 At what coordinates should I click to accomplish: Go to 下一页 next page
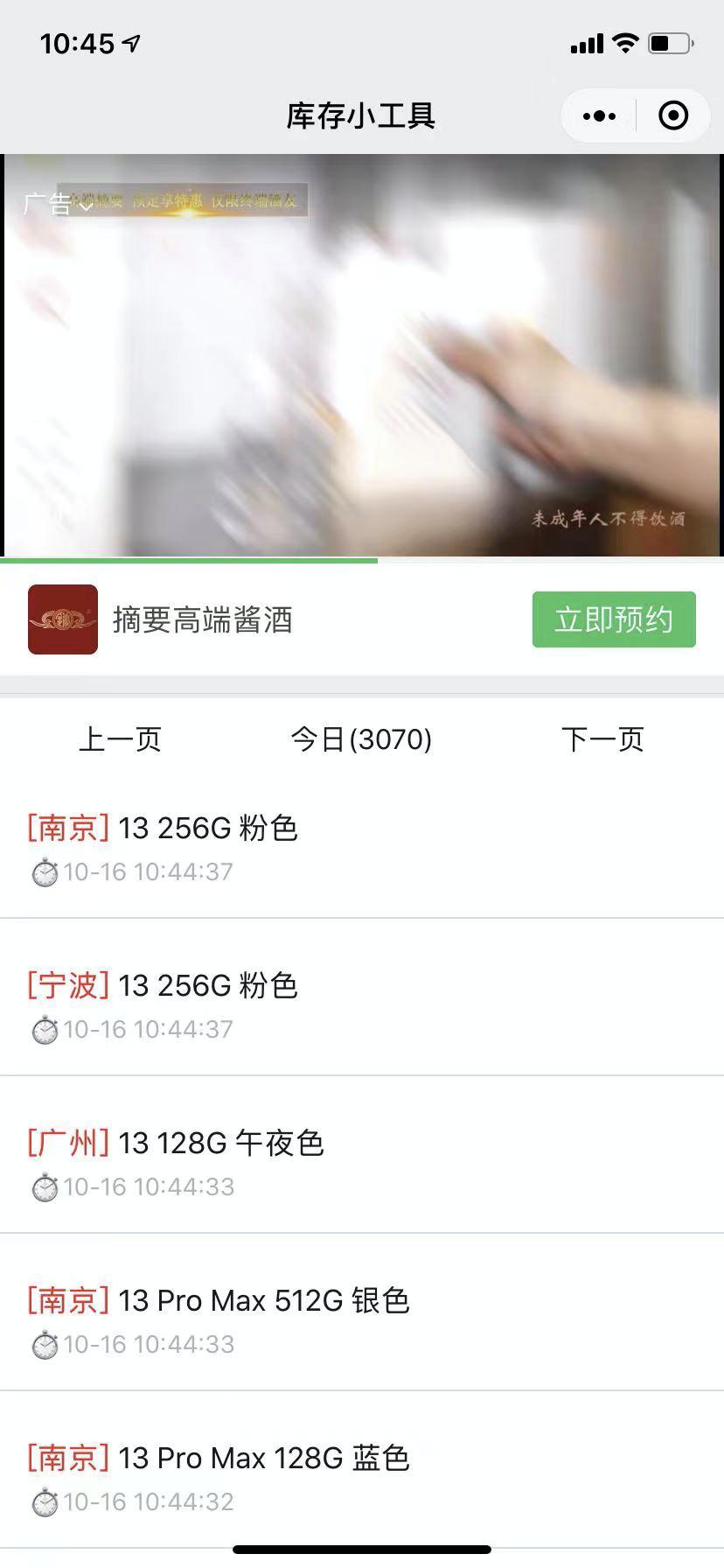point(602,739)
